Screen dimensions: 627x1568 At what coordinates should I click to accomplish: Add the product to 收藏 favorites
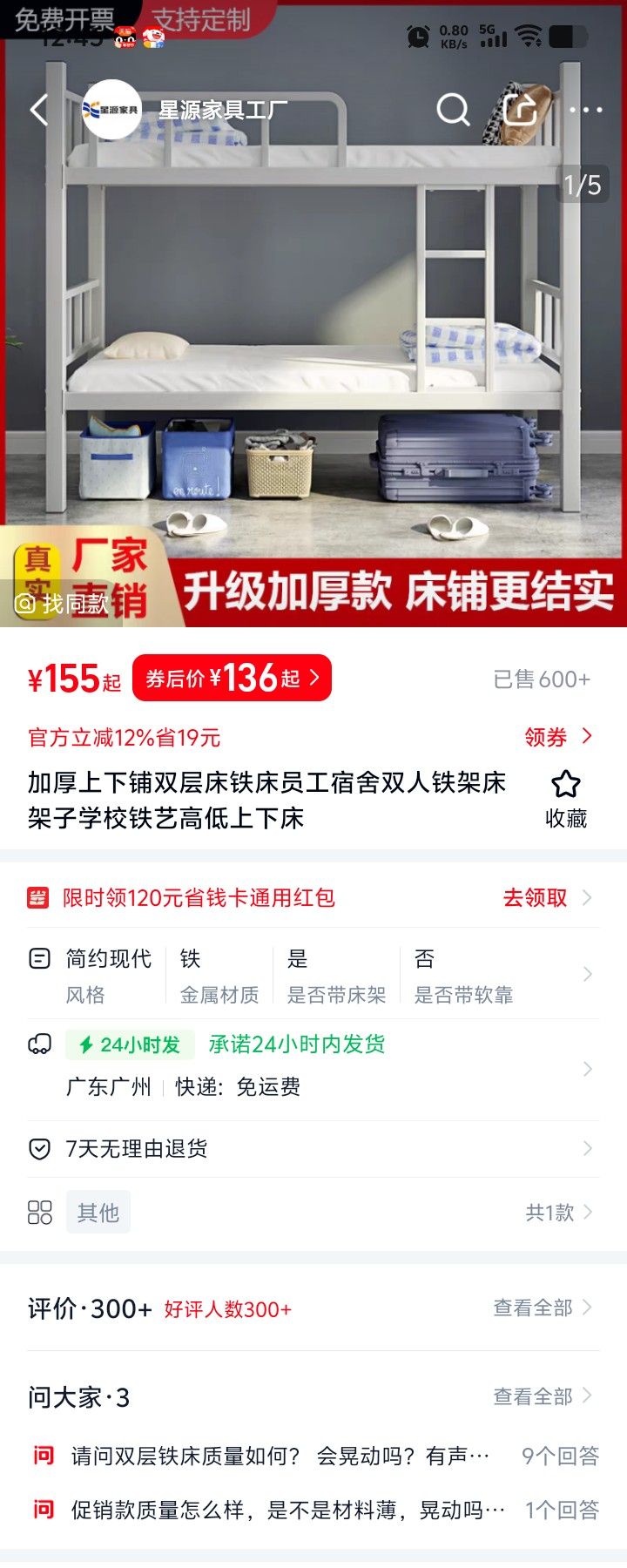coord(566,798)
